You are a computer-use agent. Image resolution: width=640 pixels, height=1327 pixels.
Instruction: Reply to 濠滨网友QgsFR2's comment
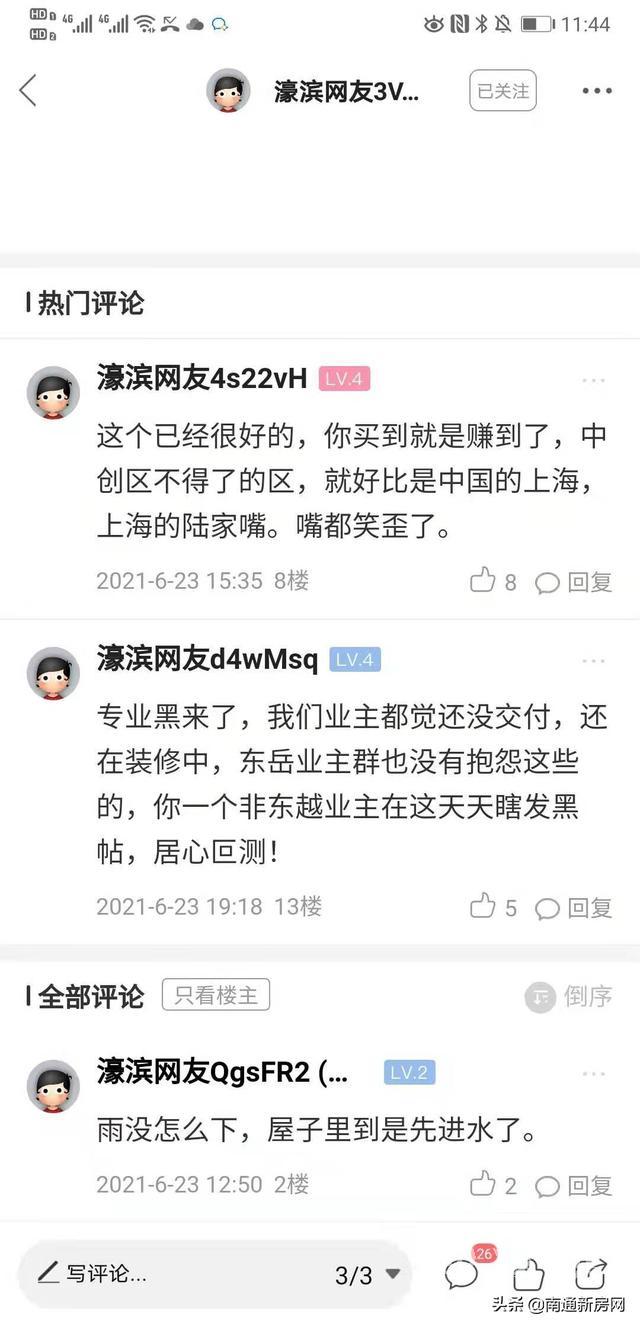574,1185
